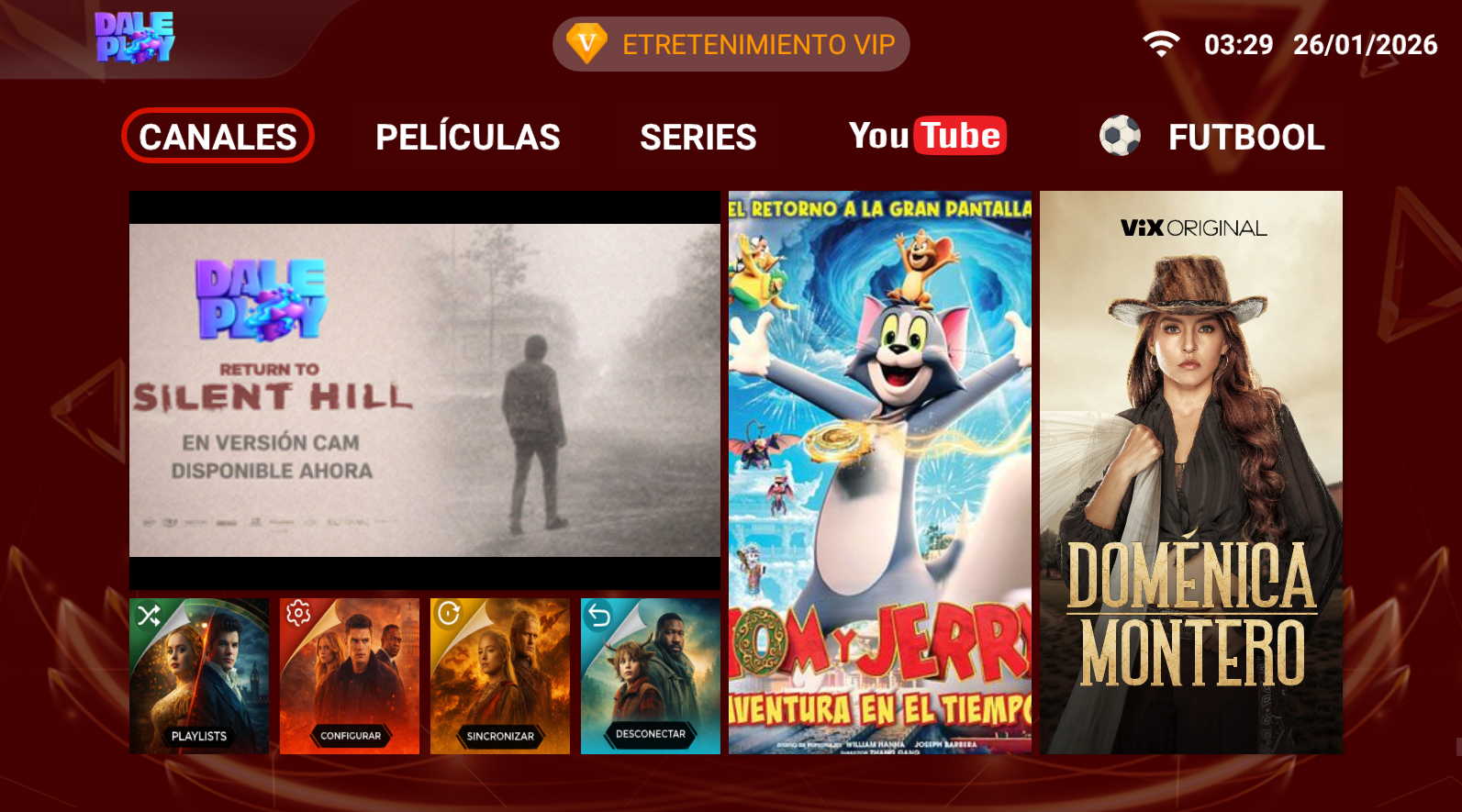Open the Futbool section
This screenshot has height=812, width=1462.
click(1213, 137)
